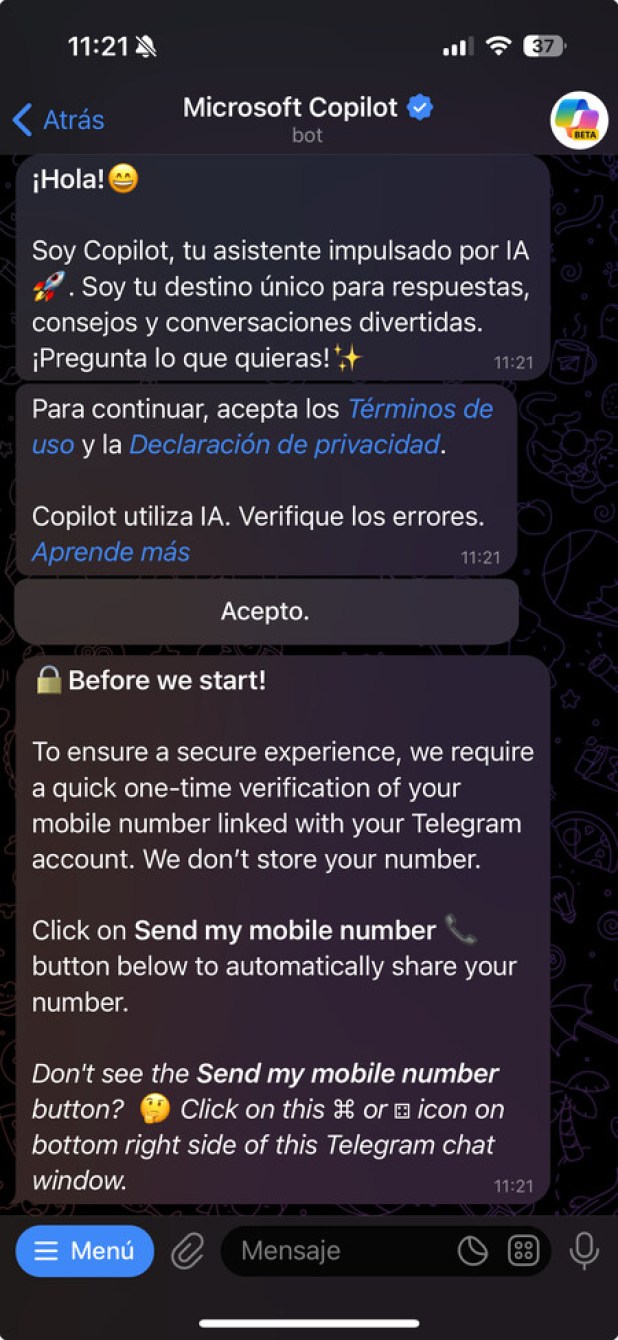This screenshot has width=618, height=1340.
Task: Open the Microsoft Copilot bot profile picture
Action: click(x=579, y=120)
